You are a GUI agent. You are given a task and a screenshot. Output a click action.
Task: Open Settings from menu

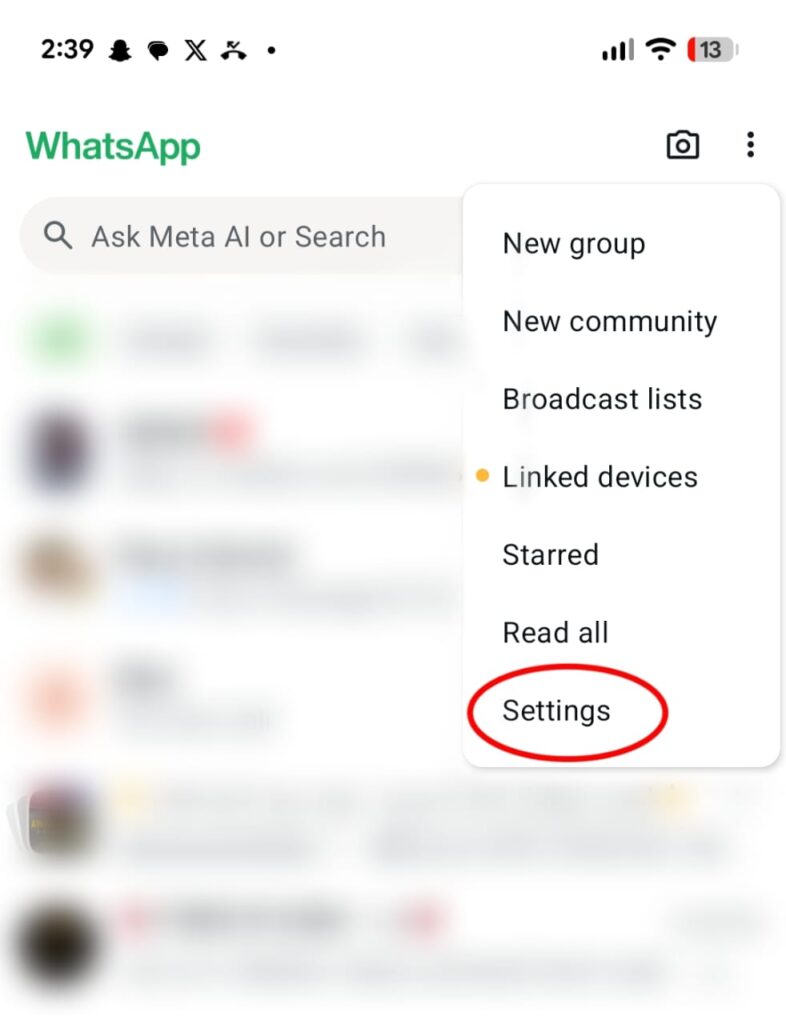(x=556, y=711)
